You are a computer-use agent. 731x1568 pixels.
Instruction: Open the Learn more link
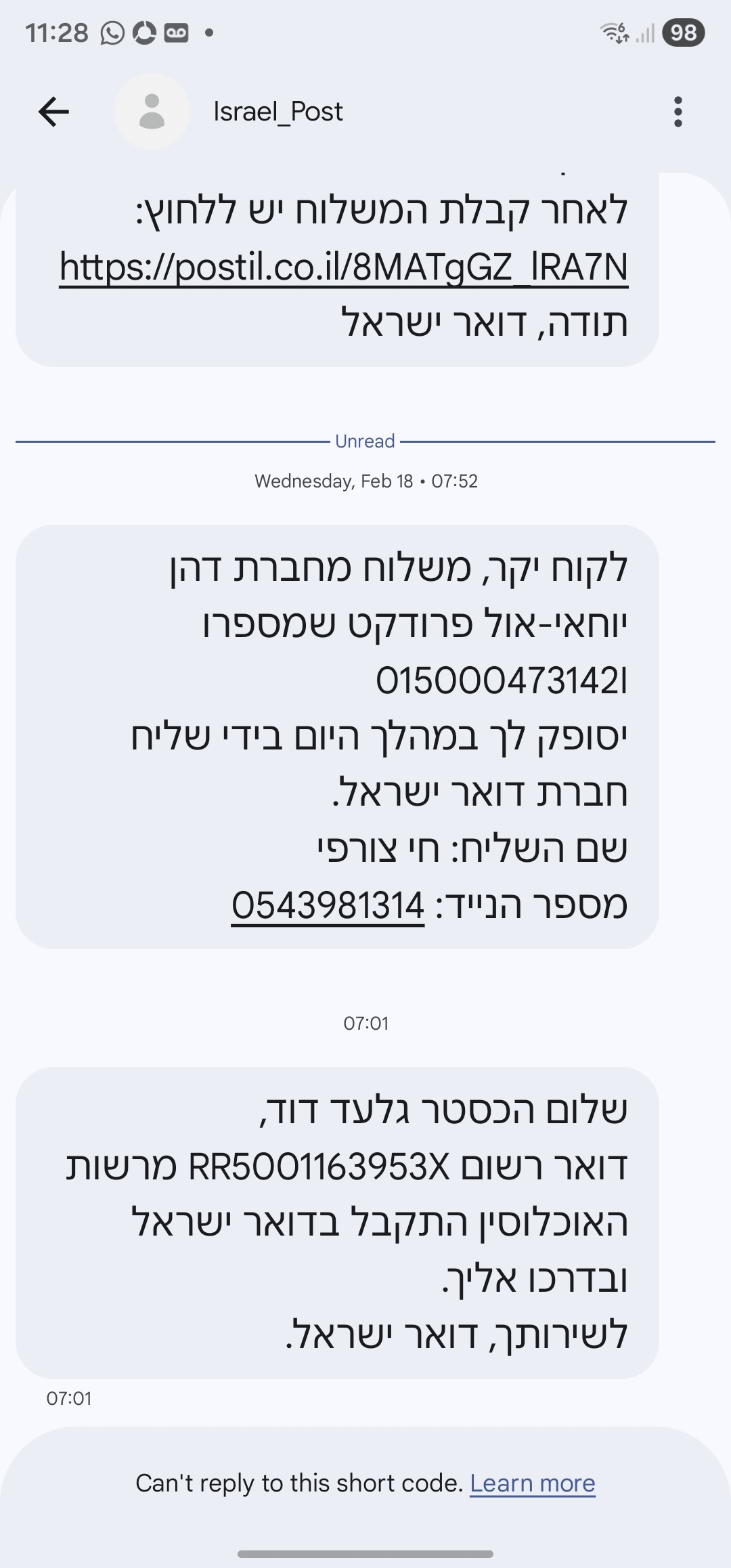click(532, 1483)
